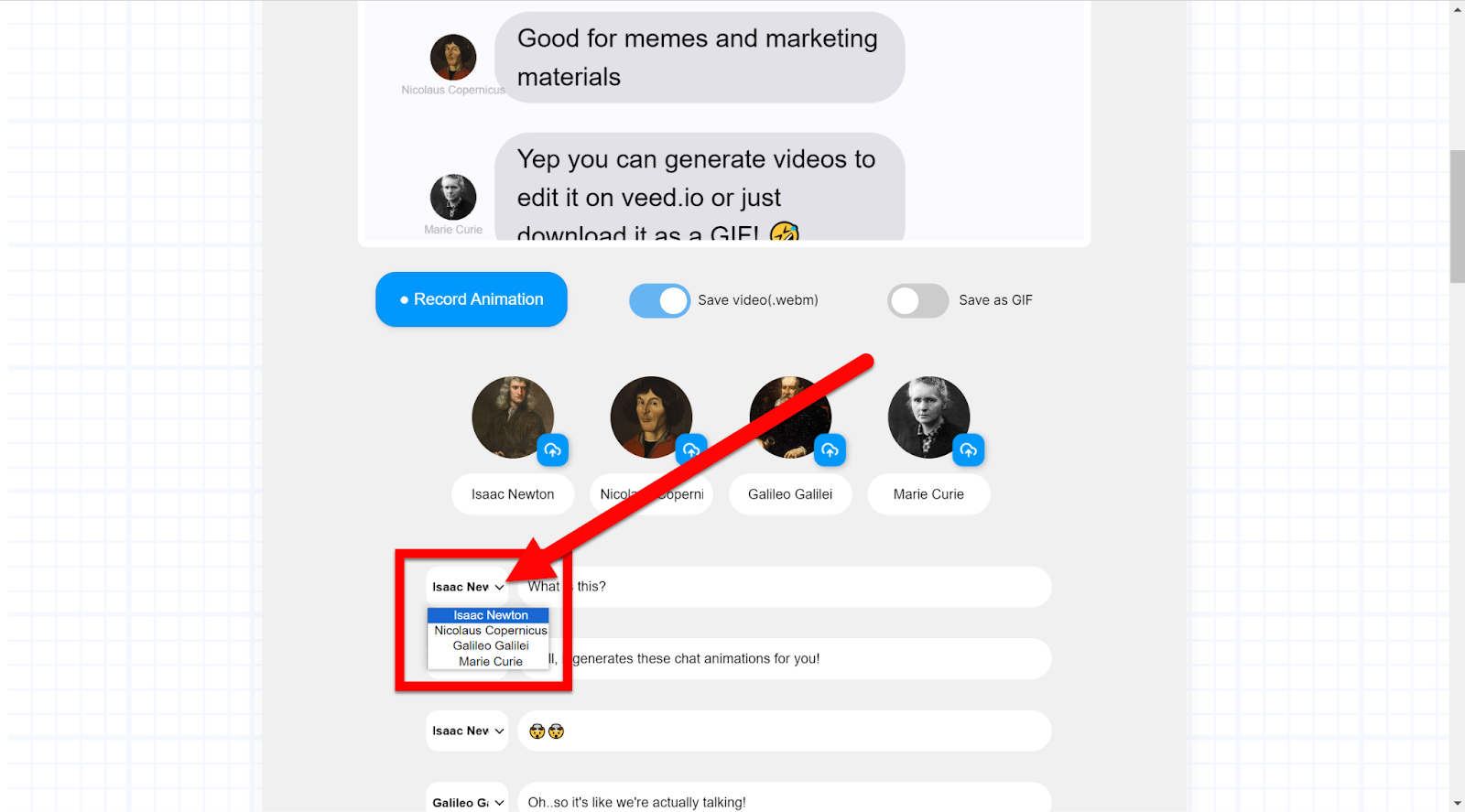Choose Galileo Galilei from the dropdown list

coord(490,645)
